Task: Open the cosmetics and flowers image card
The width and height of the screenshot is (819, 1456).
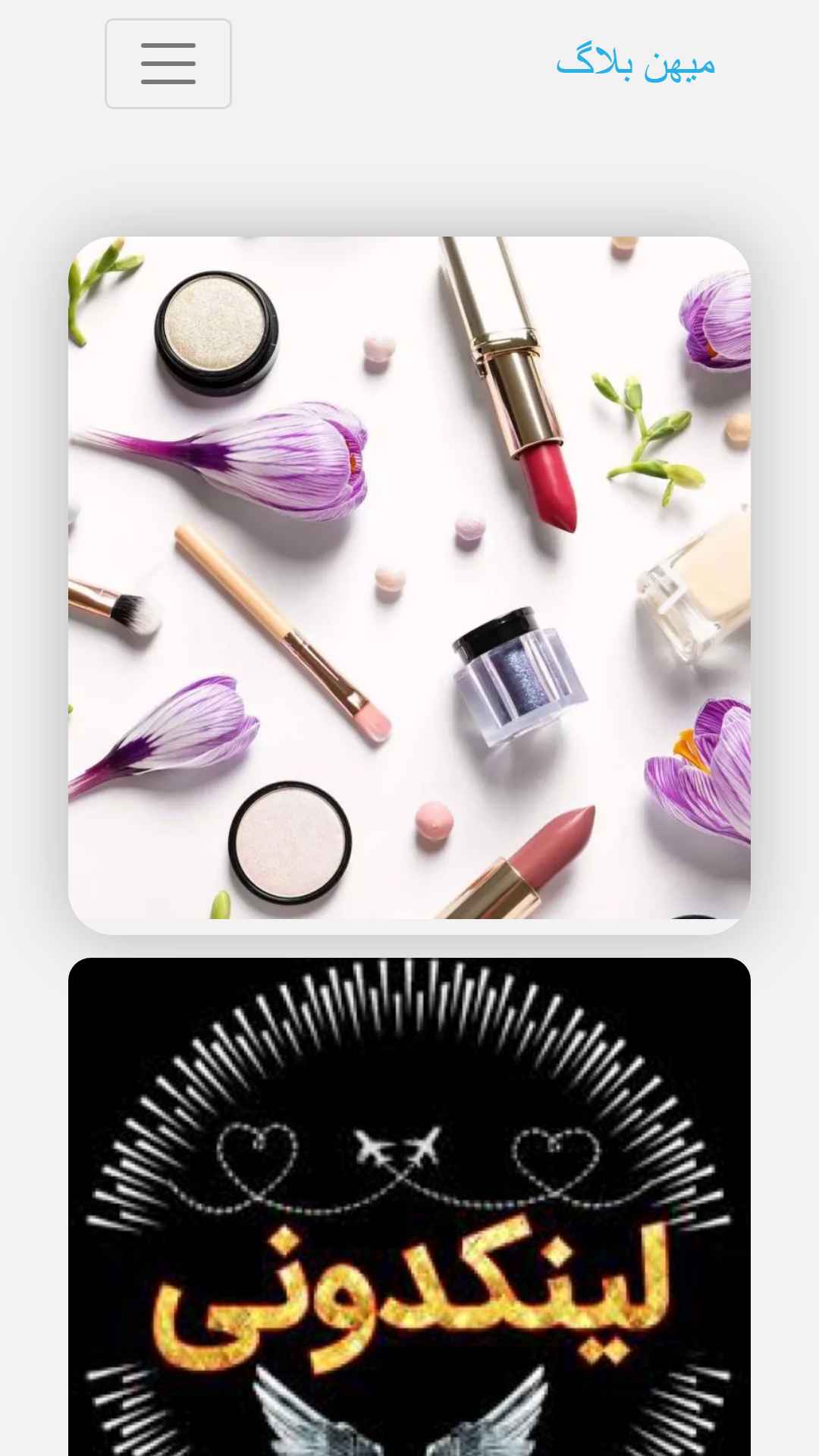Action: tap(409, 585)
